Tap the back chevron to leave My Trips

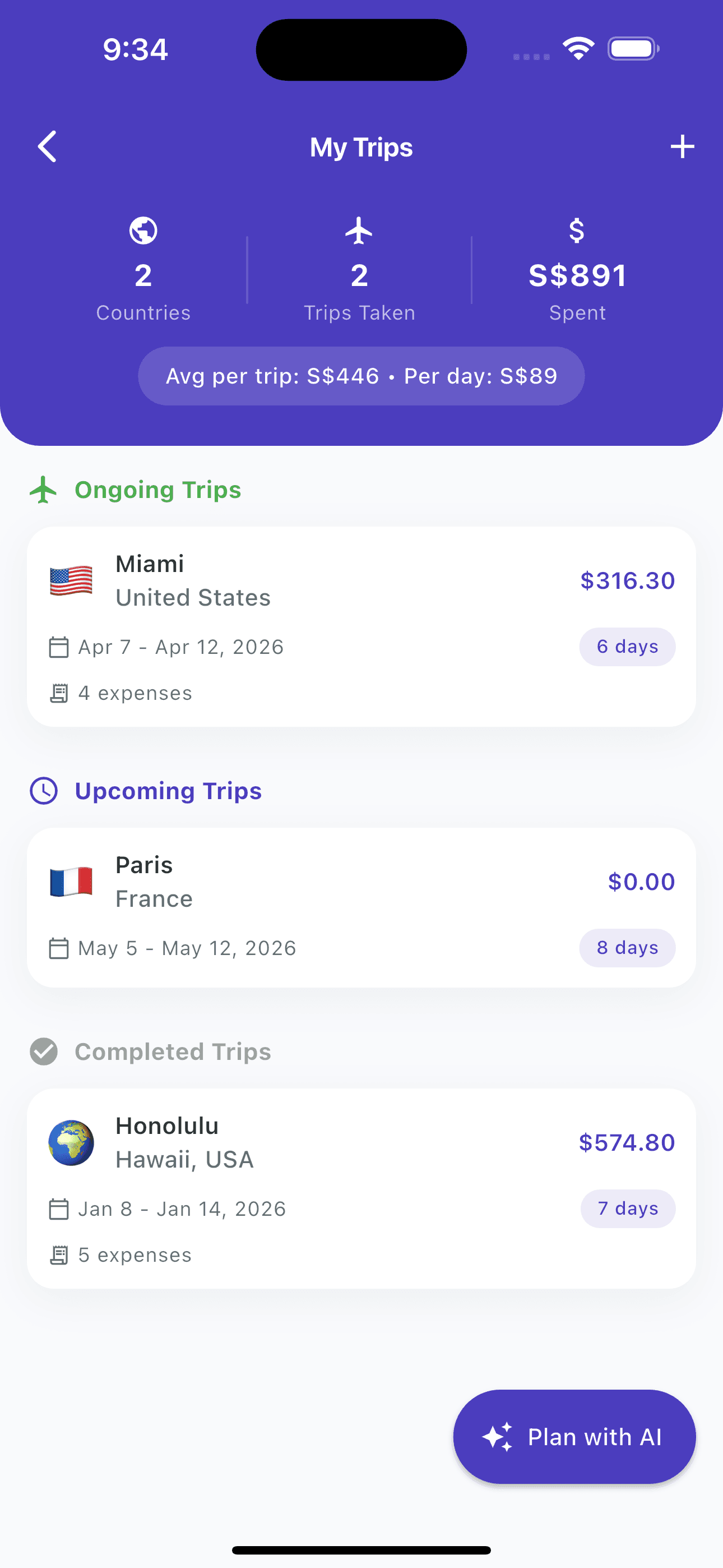(x=47, y=146)
